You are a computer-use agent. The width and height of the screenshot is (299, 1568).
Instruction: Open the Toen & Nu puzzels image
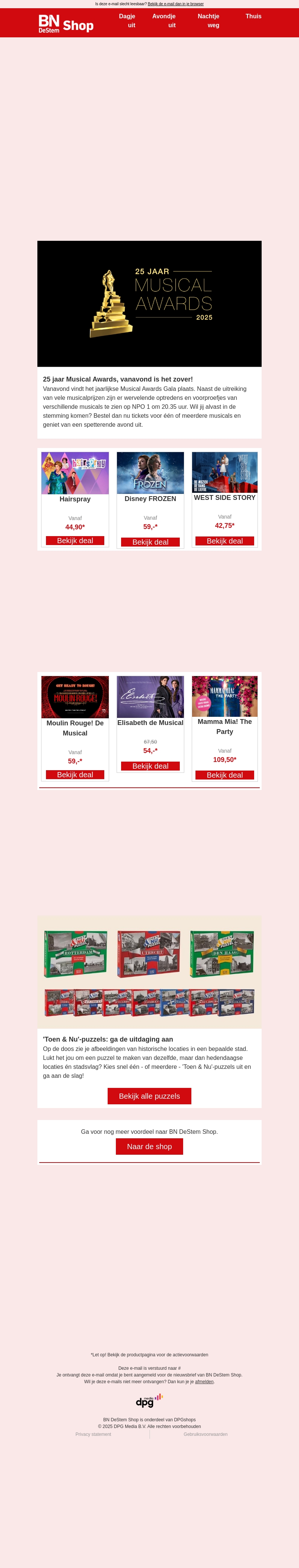click(149, 972)
